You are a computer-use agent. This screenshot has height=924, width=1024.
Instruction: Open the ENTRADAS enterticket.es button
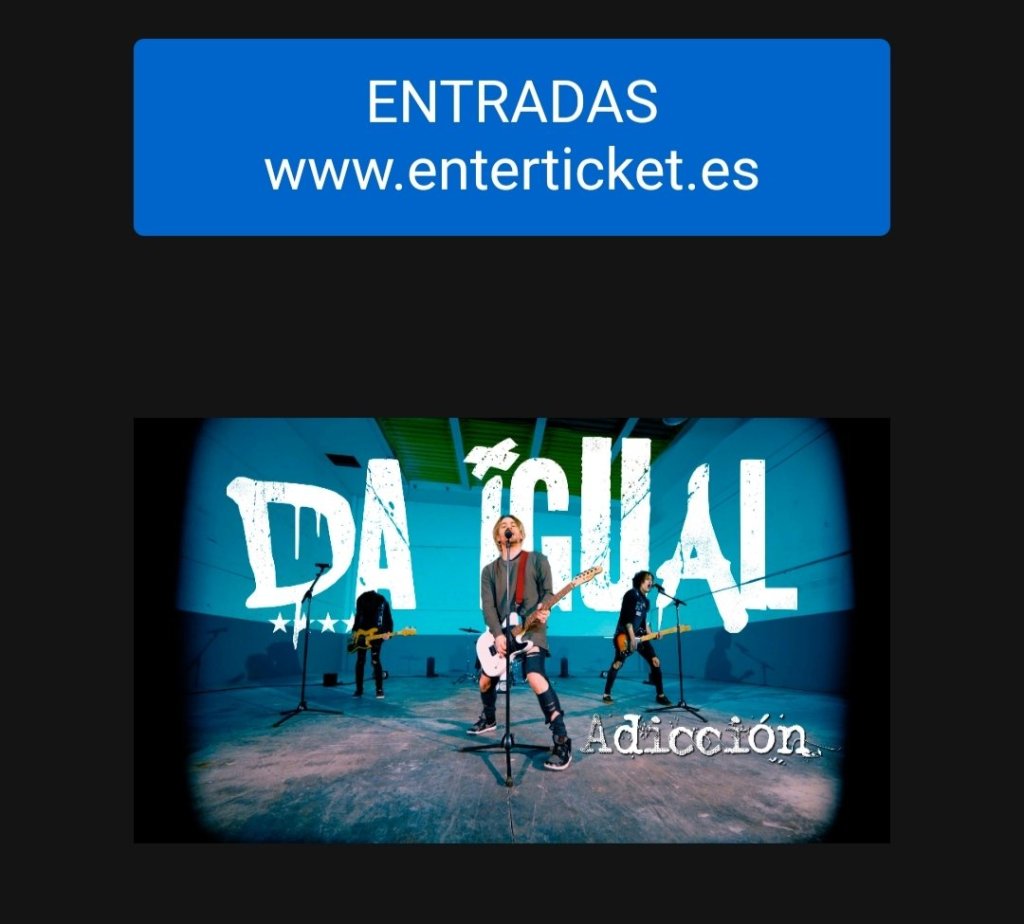click(x=511, y=137)
